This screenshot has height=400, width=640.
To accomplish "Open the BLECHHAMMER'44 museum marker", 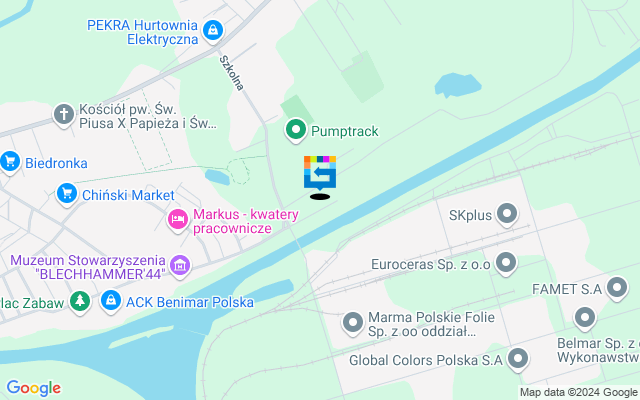I will 180,266.
